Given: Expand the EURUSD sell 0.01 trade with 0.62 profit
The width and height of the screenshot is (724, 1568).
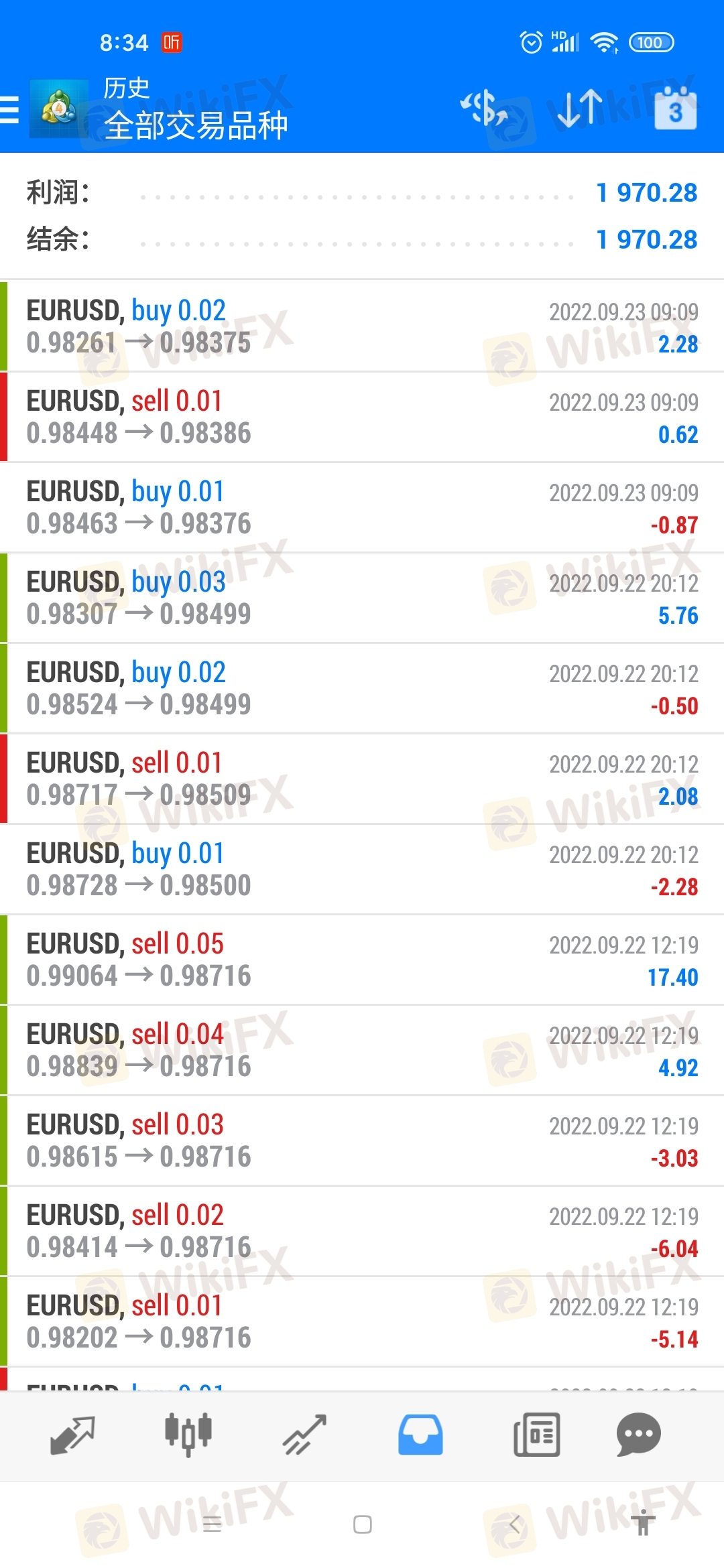Looking at the screenshot, I should point(362,417).
